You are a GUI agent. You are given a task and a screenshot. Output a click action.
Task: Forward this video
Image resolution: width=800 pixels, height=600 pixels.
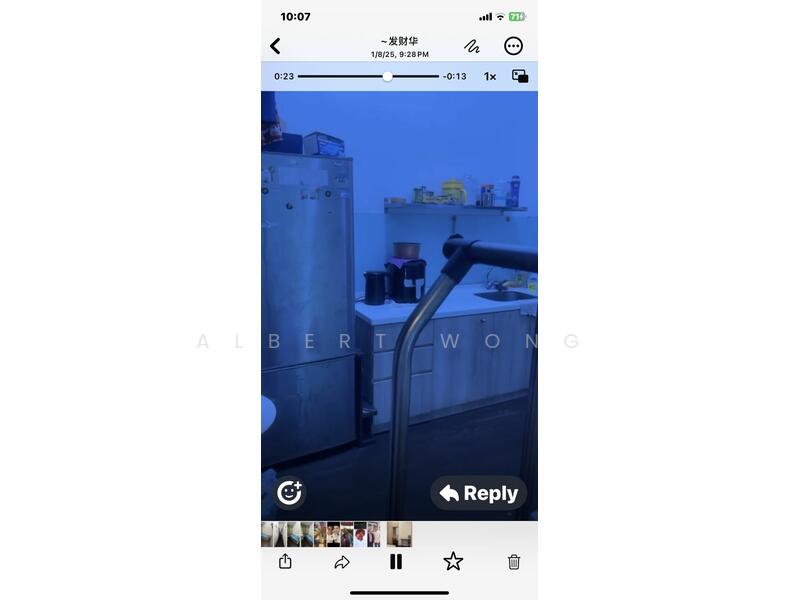[341, 562]
